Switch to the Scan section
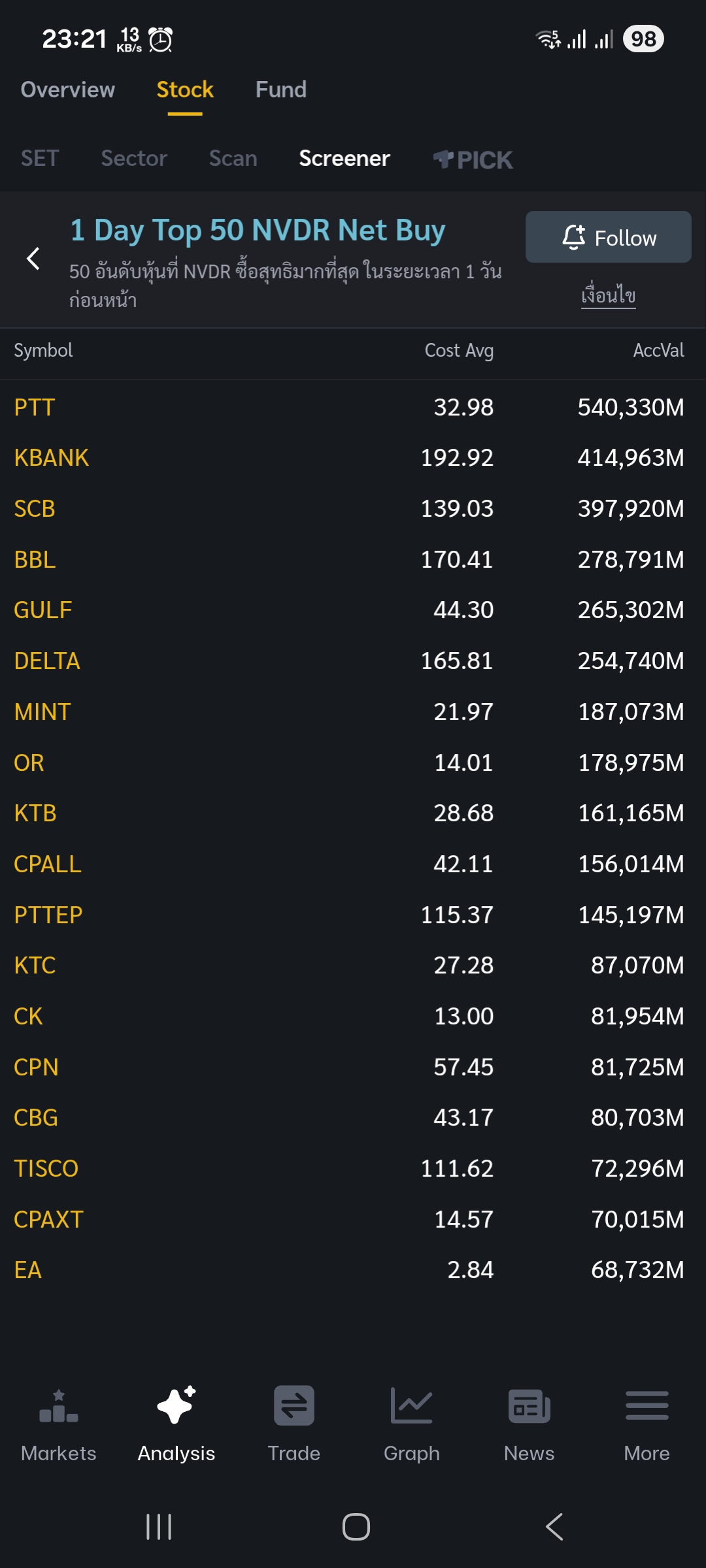 (x=232, y=158)
